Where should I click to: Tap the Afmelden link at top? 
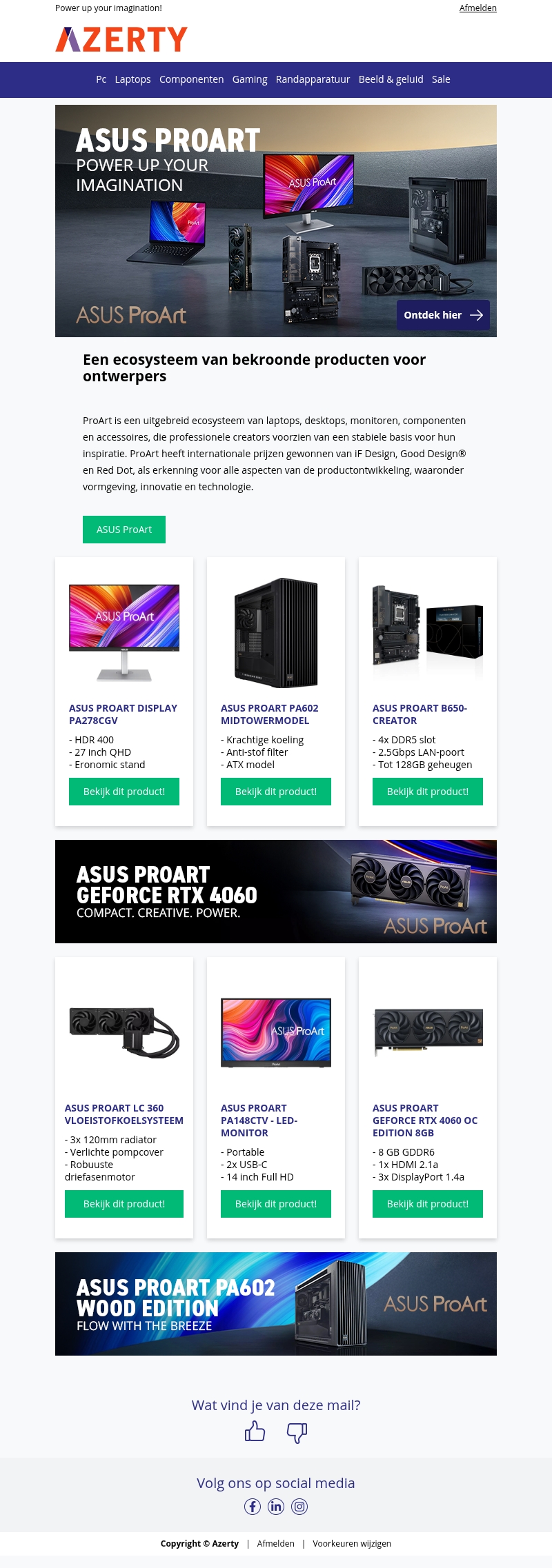tap(477, 8)
